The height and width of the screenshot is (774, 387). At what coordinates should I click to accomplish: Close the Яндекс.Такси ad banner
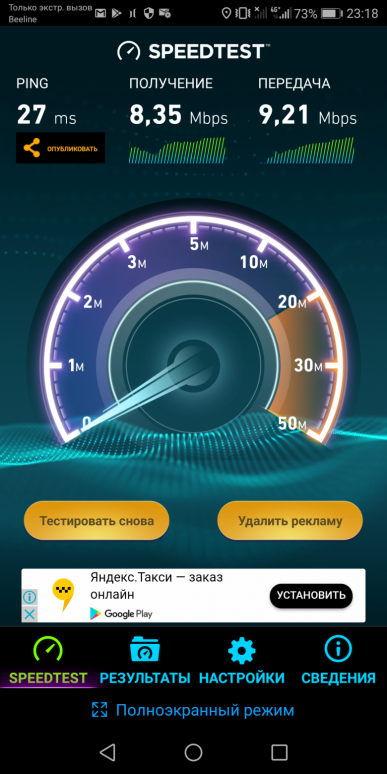pos(30,614)
